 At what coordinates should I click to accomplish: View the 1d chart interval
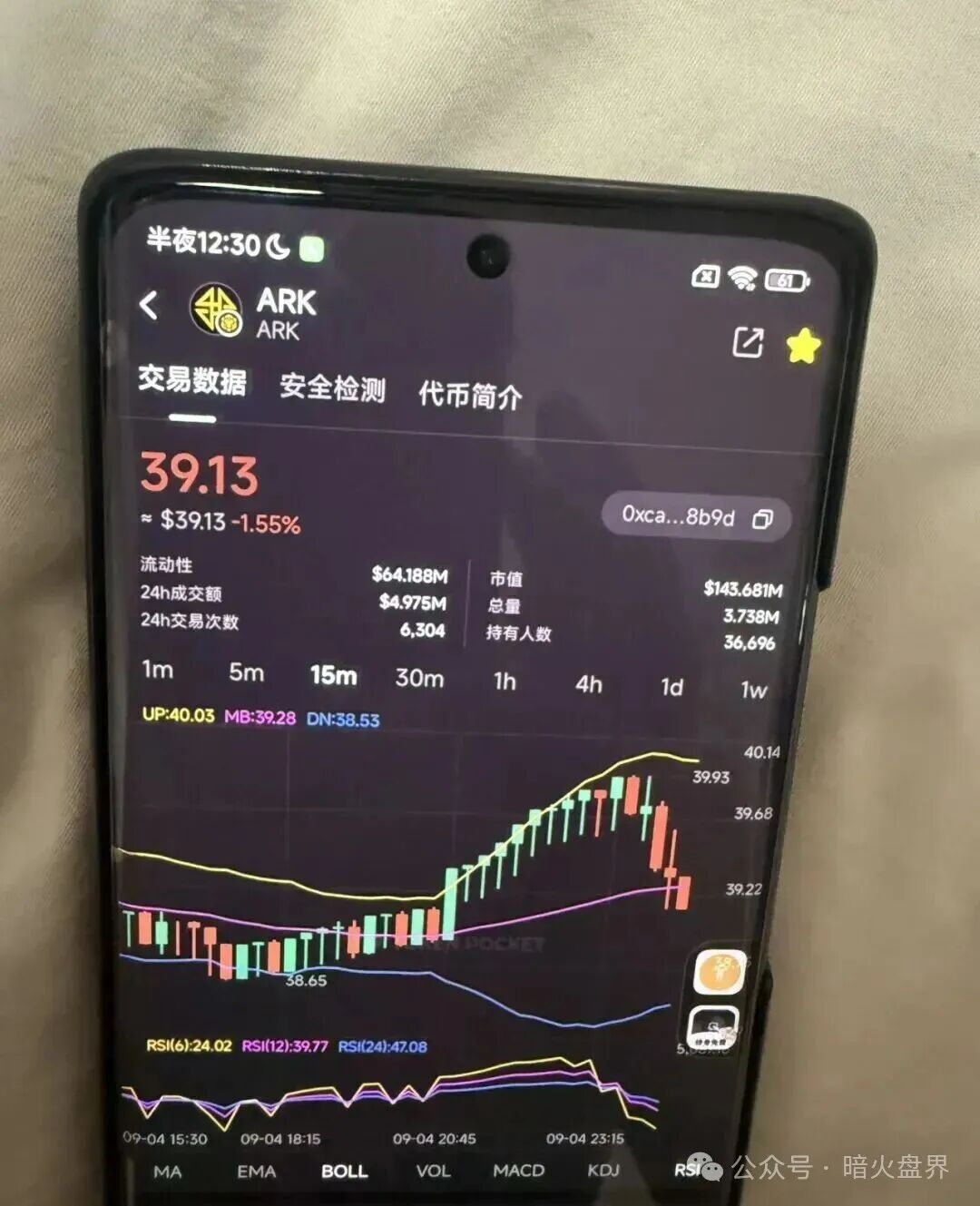click(x=671, y=687)
